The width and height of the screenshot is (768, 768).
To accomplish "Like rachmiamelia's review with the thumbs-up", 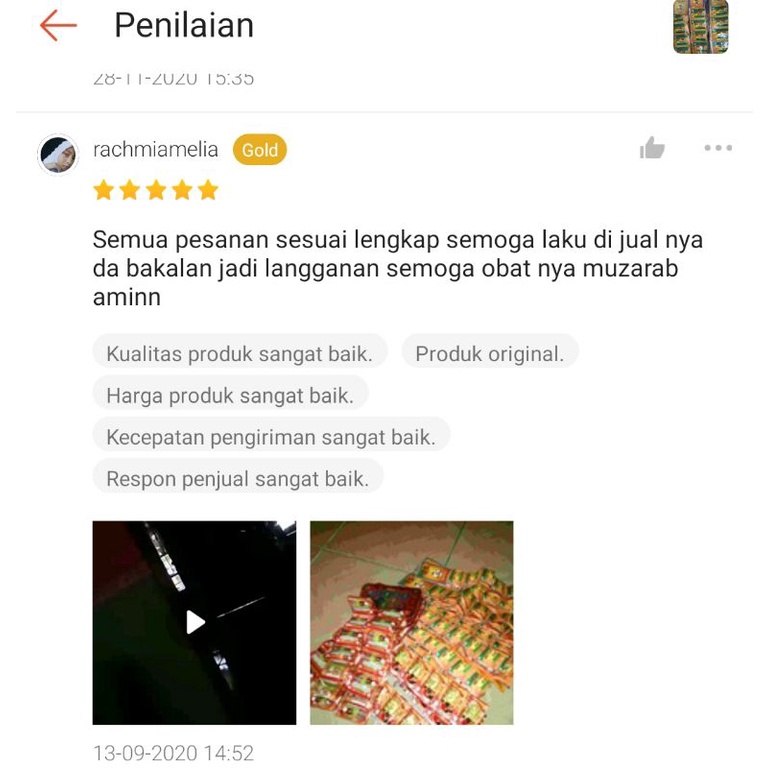I will coord(652,149).
